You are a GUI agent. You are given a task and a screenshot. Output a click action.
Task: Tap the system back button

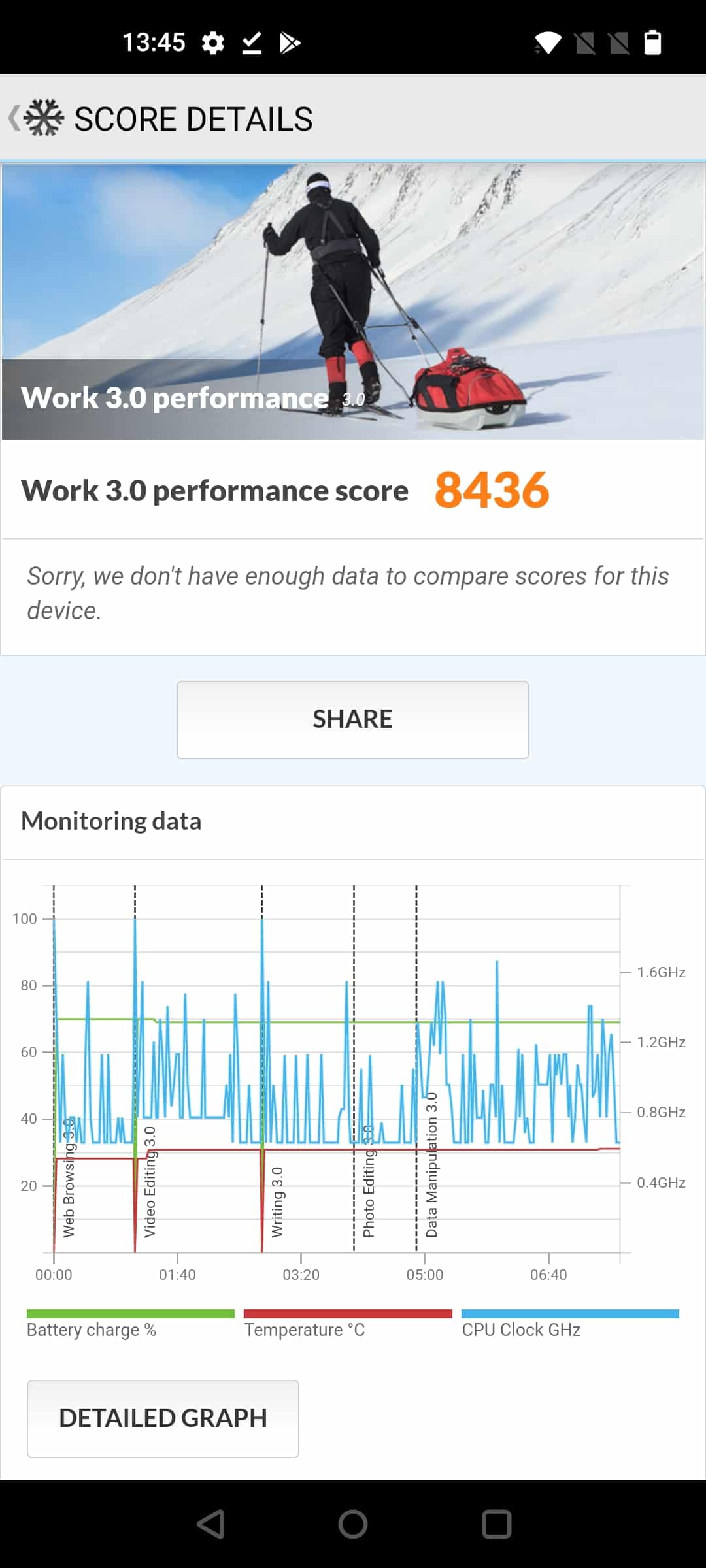(x=210, y=1524)
